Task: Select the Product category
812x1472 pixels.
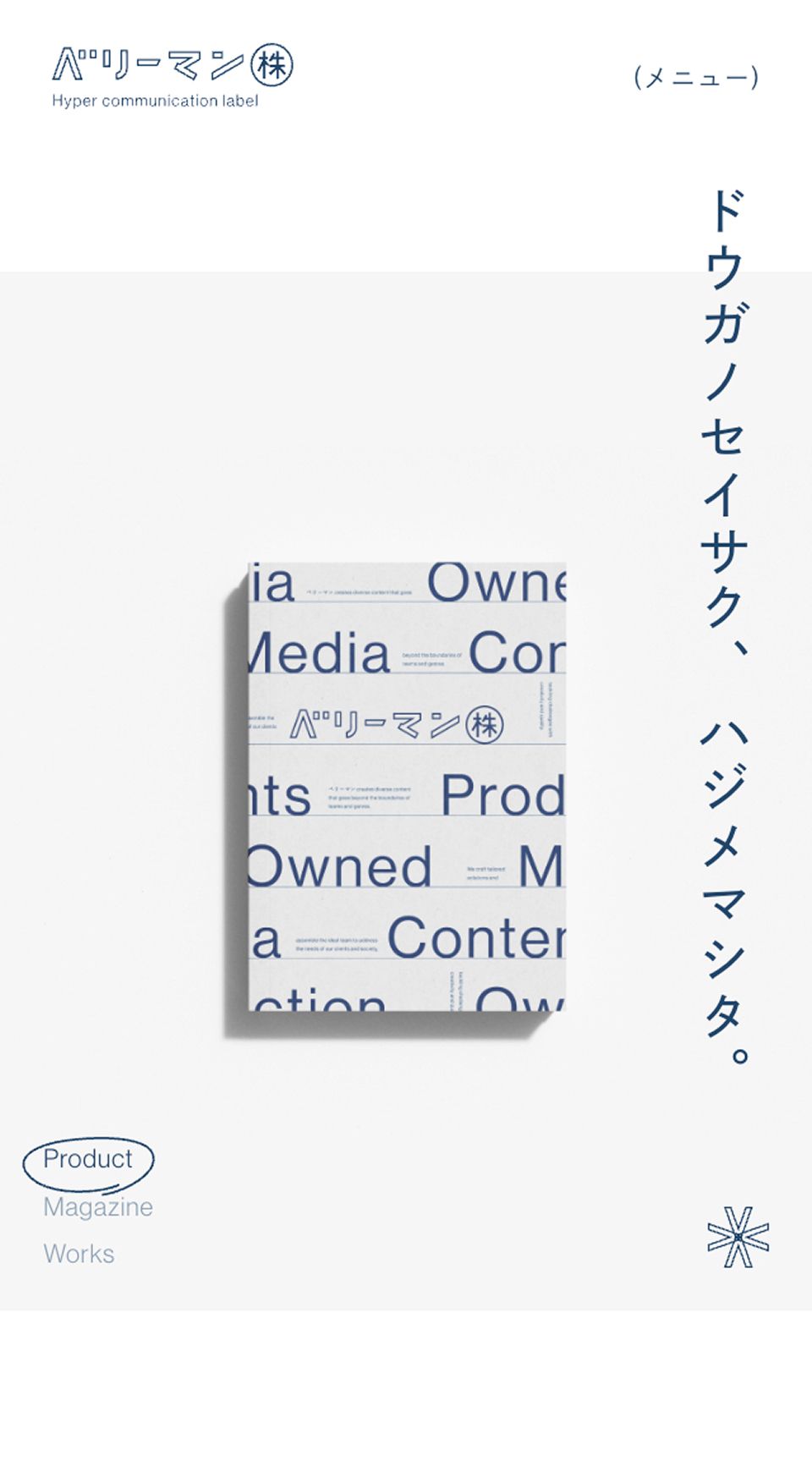Action: 88,1159
